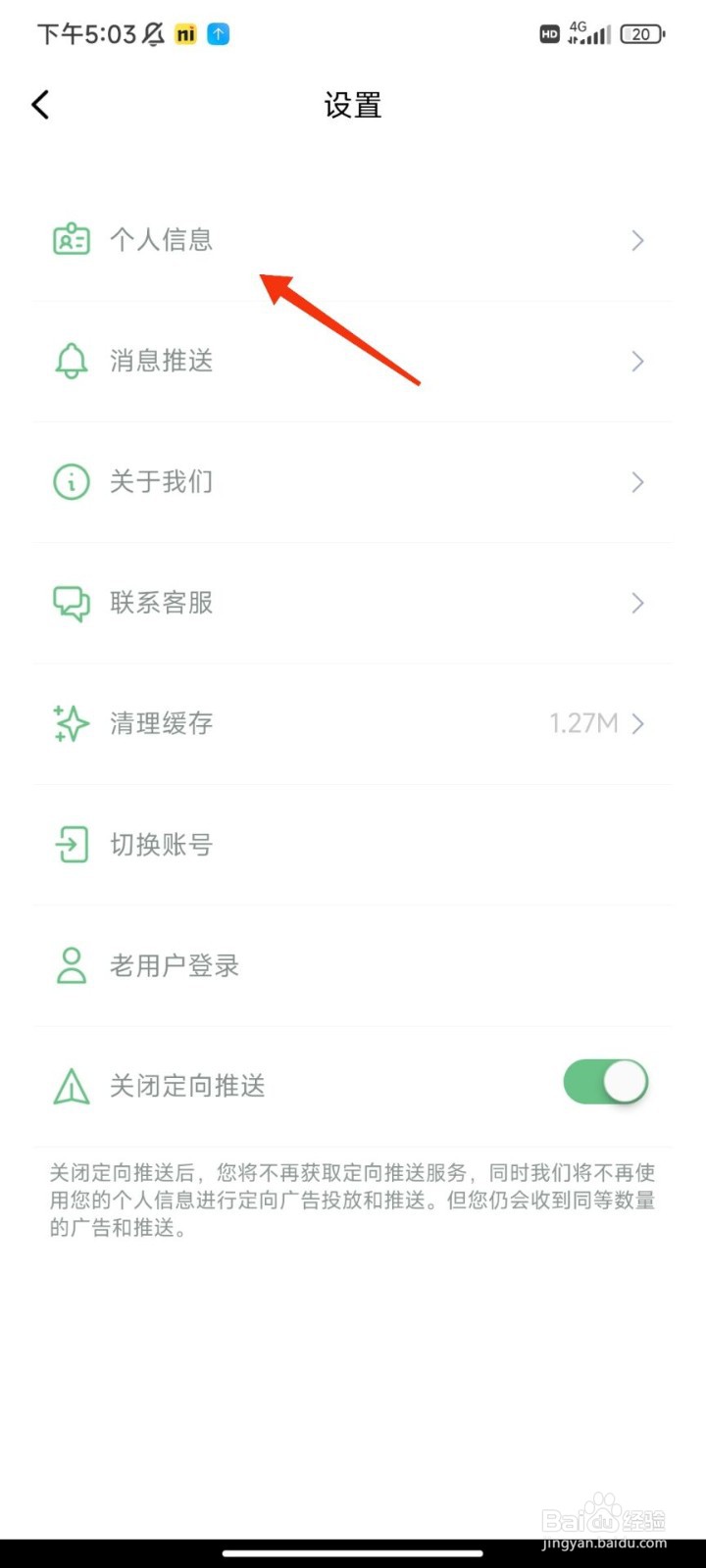
Task: Go back from the 设置 page
Action: pyautogui.click(x=40, y=105)
